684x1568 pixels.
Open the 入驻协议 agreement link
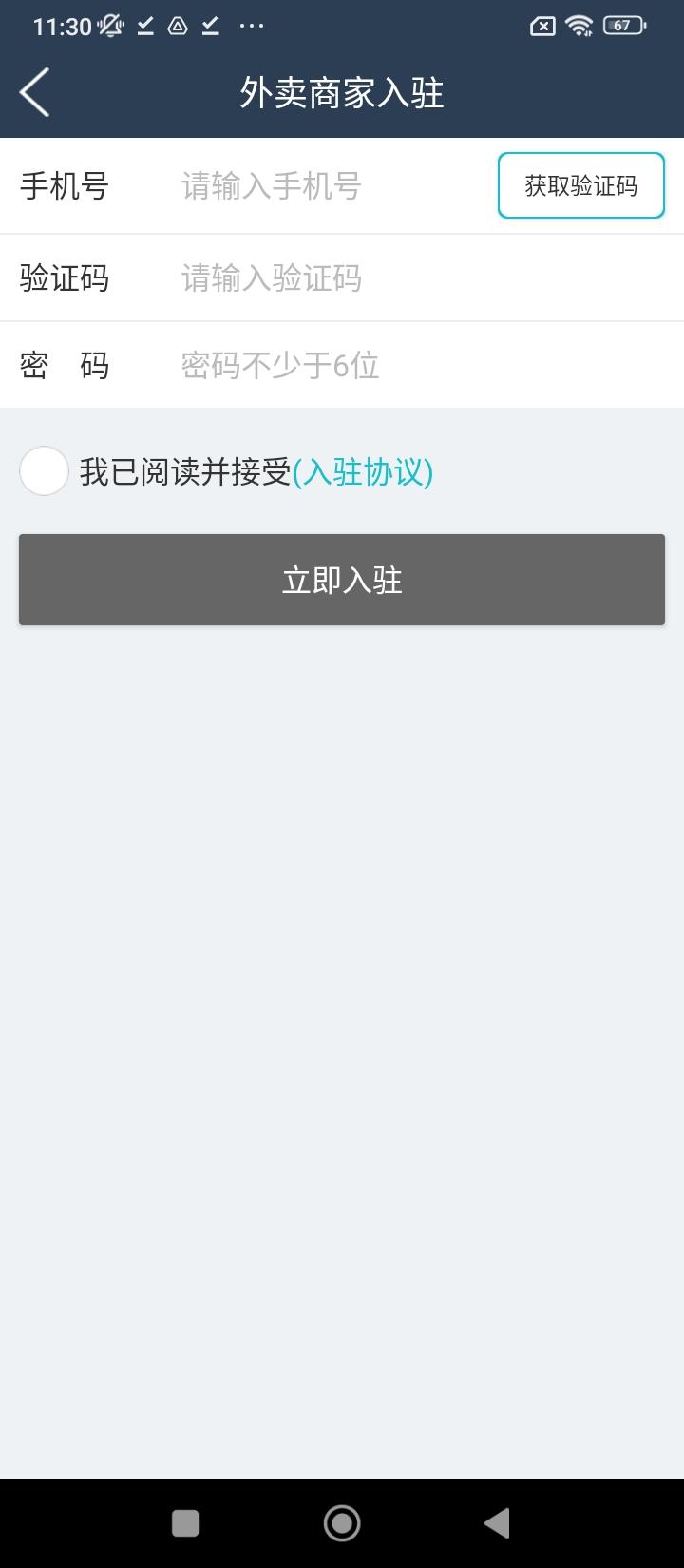(366, 471)
